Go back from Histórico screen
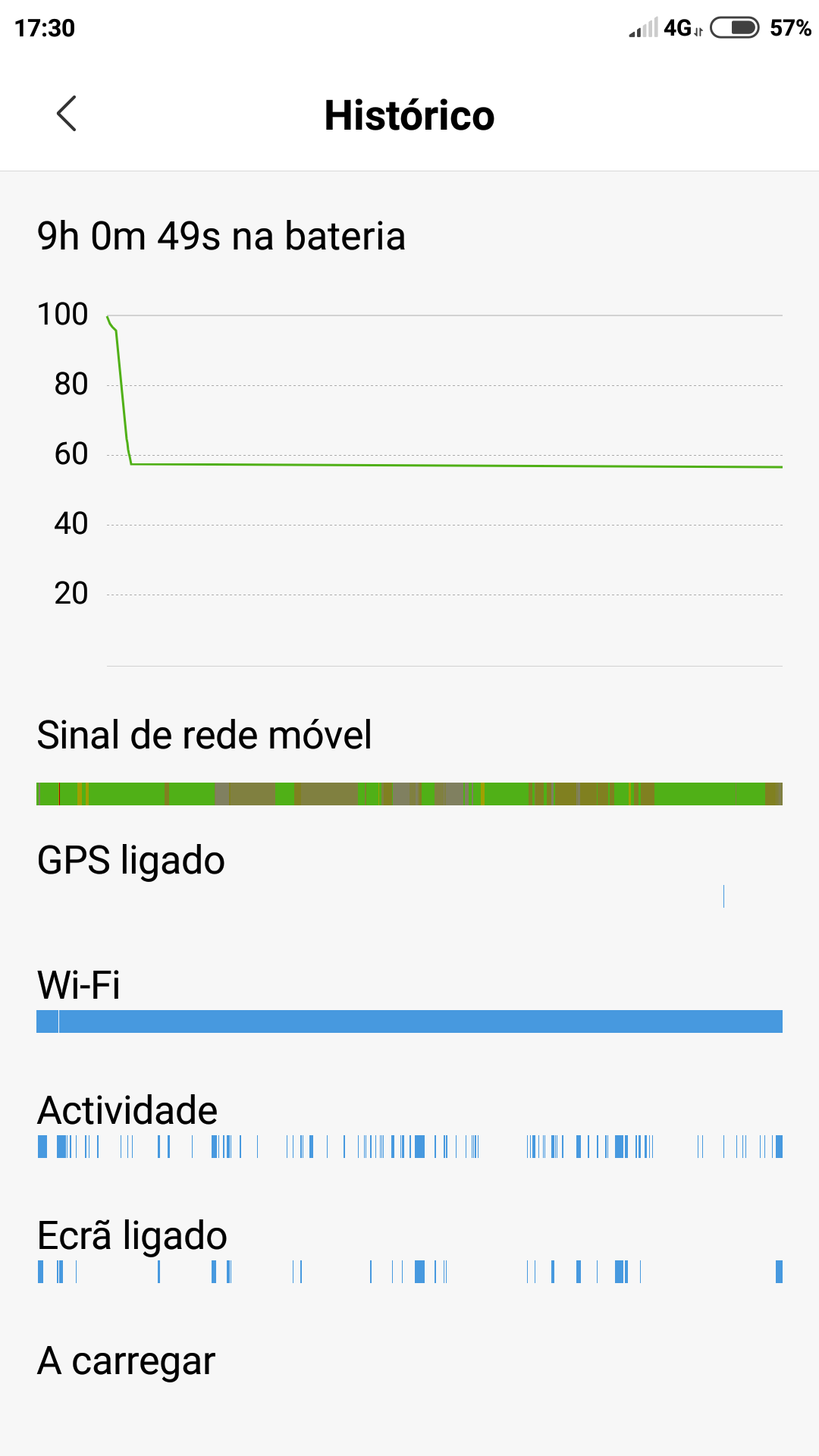This screenshot has width=819, height=1456. tap(67, 114)
